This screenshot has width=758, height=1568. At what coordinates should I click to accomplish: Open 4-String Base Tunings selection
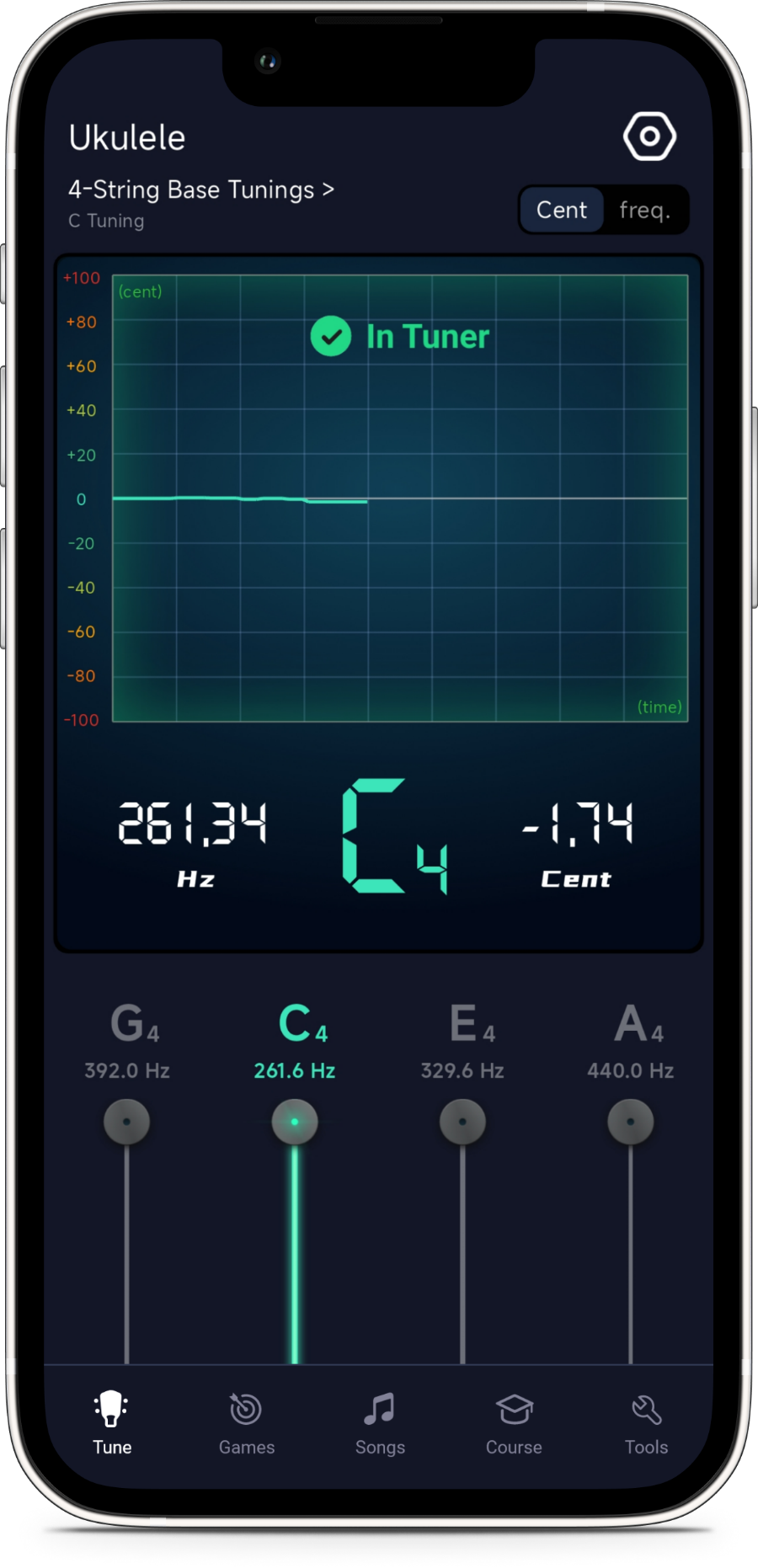(200, 190)
